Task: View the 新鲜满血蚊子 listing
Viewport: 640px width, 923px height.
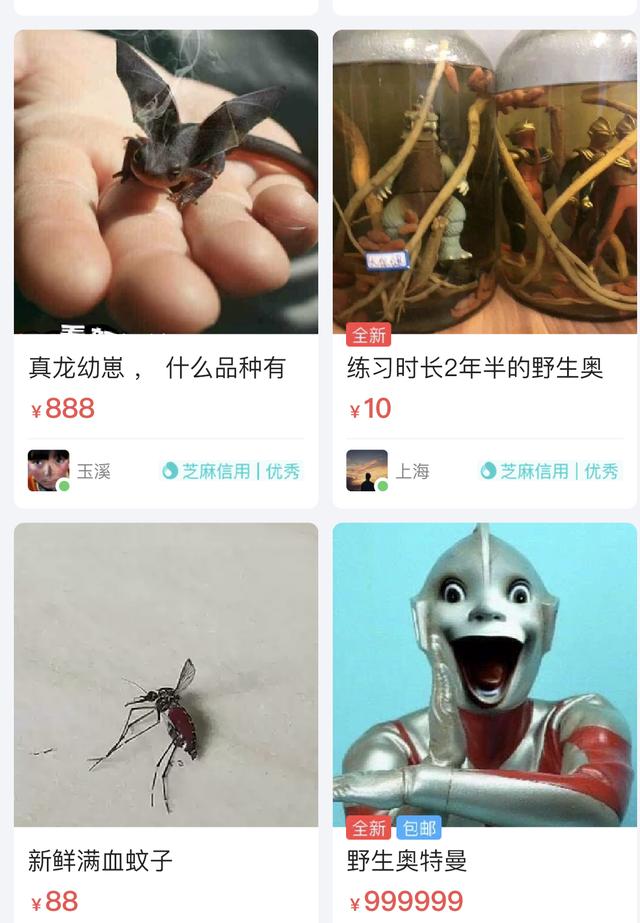Action: coord(166,675)
